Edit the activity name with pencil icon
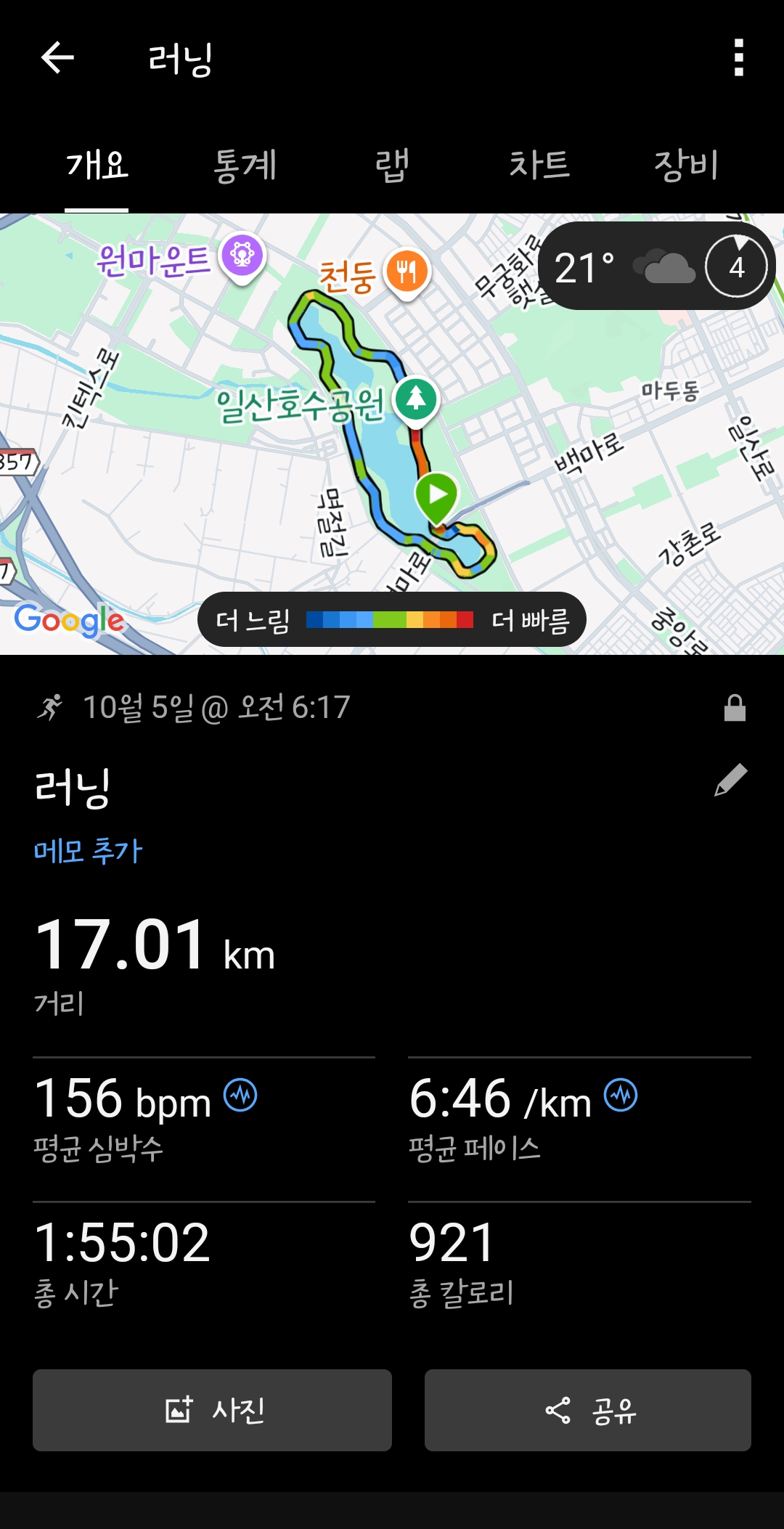The image size is (784, 1529). (730, 780)
